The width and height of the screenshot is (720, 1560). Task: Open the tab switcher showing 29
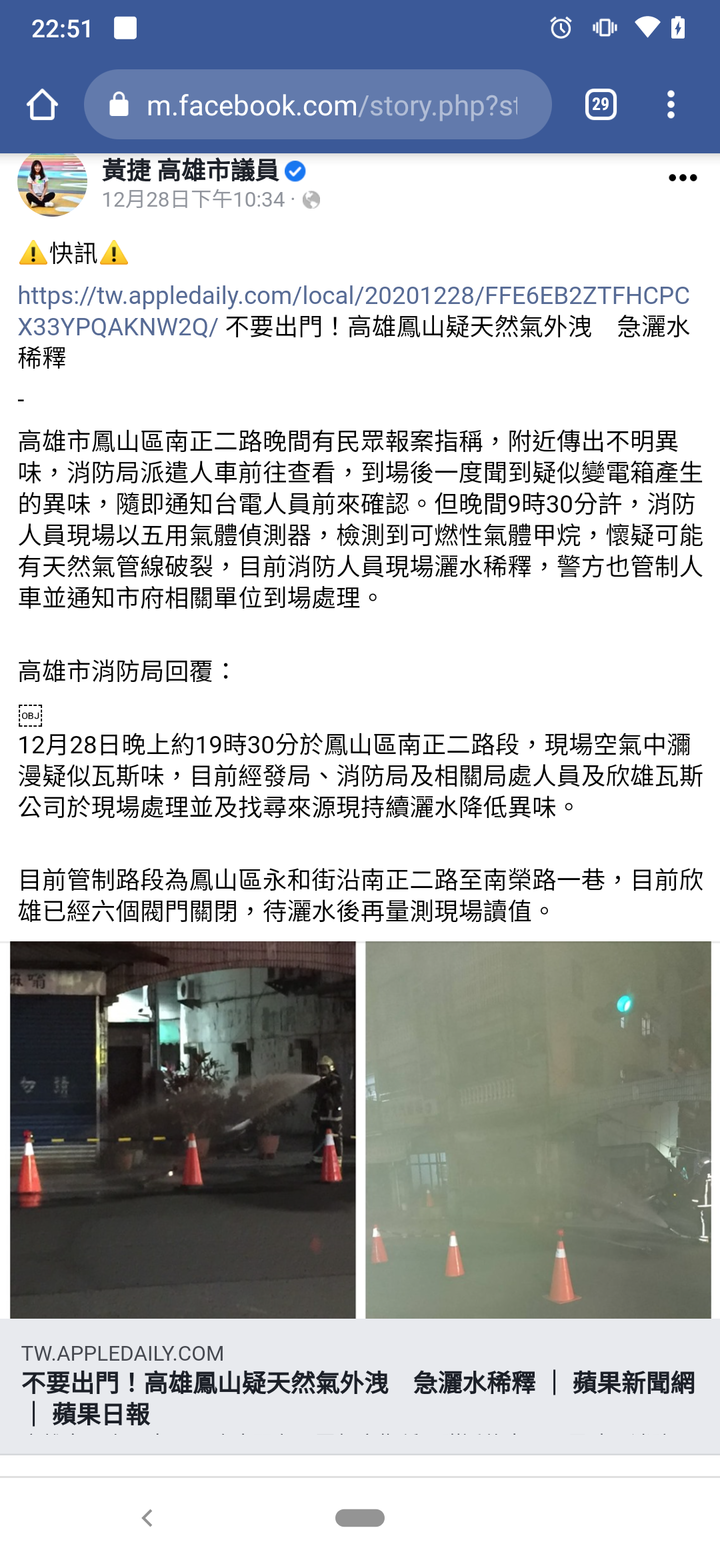click(x=600, y=104)
